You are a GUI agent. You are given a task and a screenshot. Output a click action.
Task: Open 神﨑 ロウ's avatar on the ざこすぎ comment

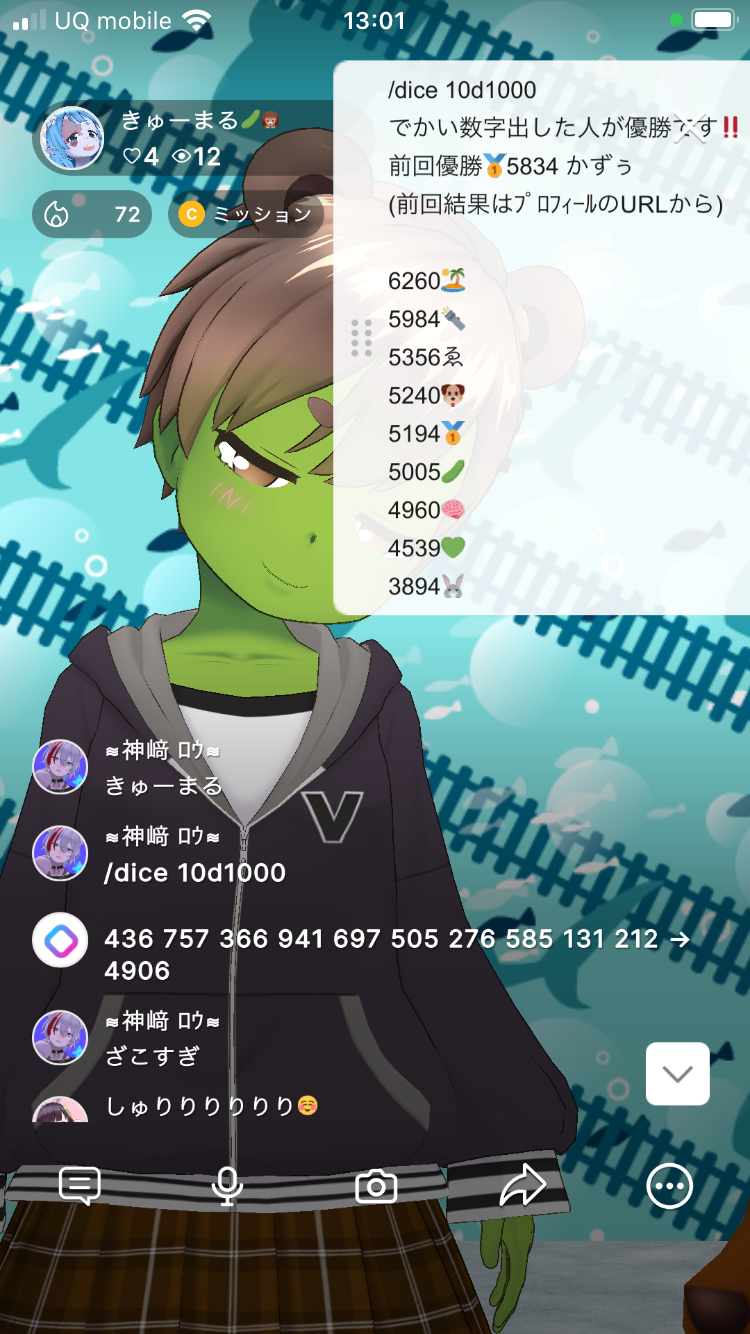(x=60, y=1038)
